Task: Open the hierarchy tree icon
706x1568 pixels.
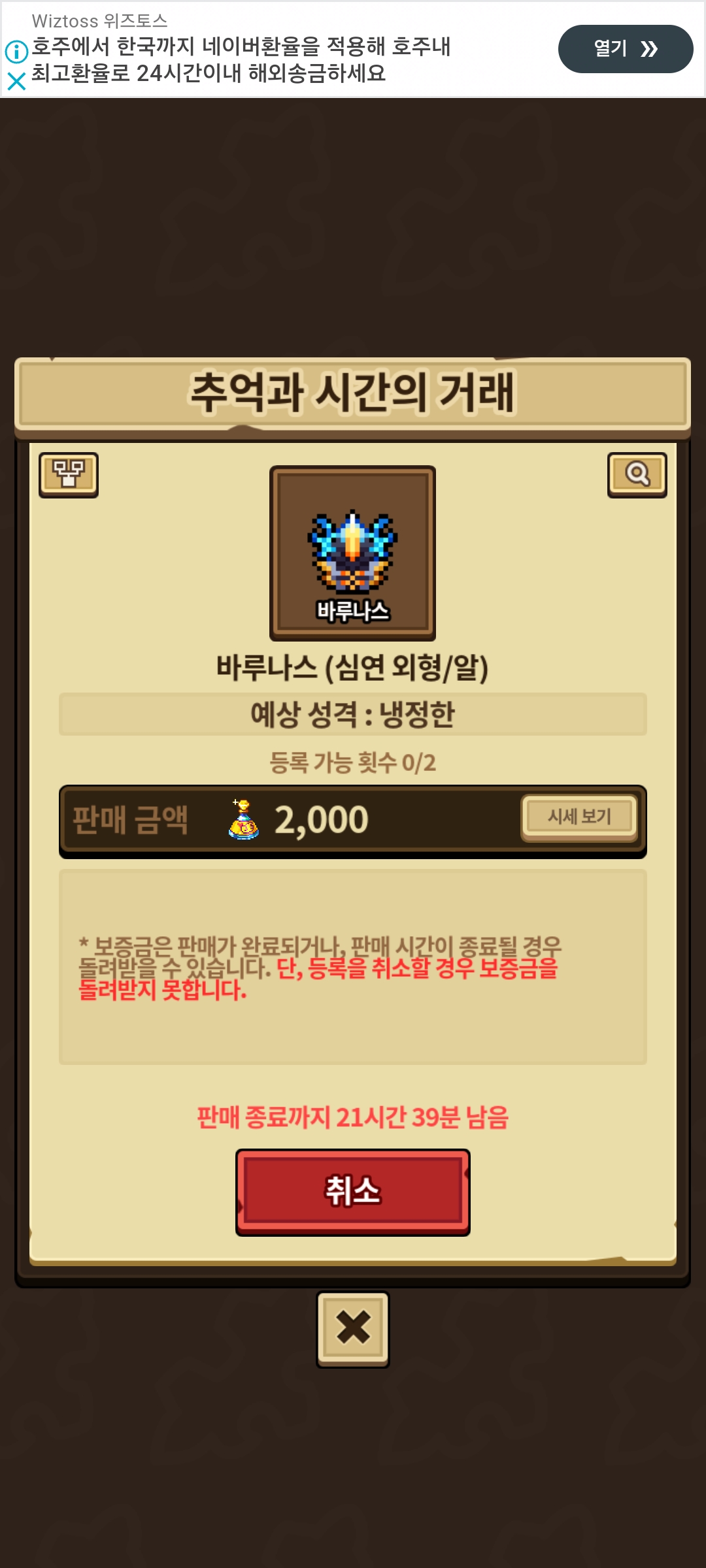Action: point(69,474)
